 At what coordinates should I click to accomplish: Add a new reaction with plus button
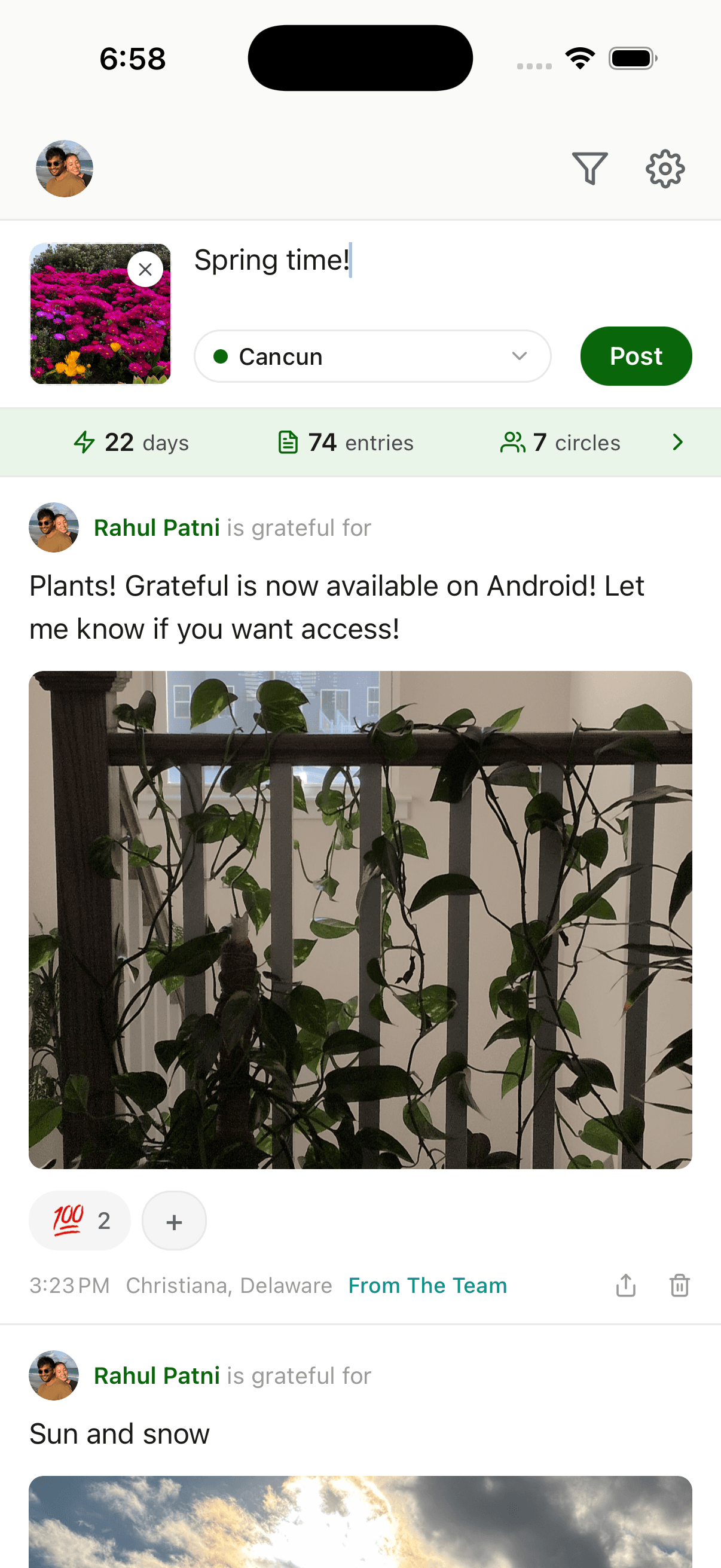click(174, 1221)
